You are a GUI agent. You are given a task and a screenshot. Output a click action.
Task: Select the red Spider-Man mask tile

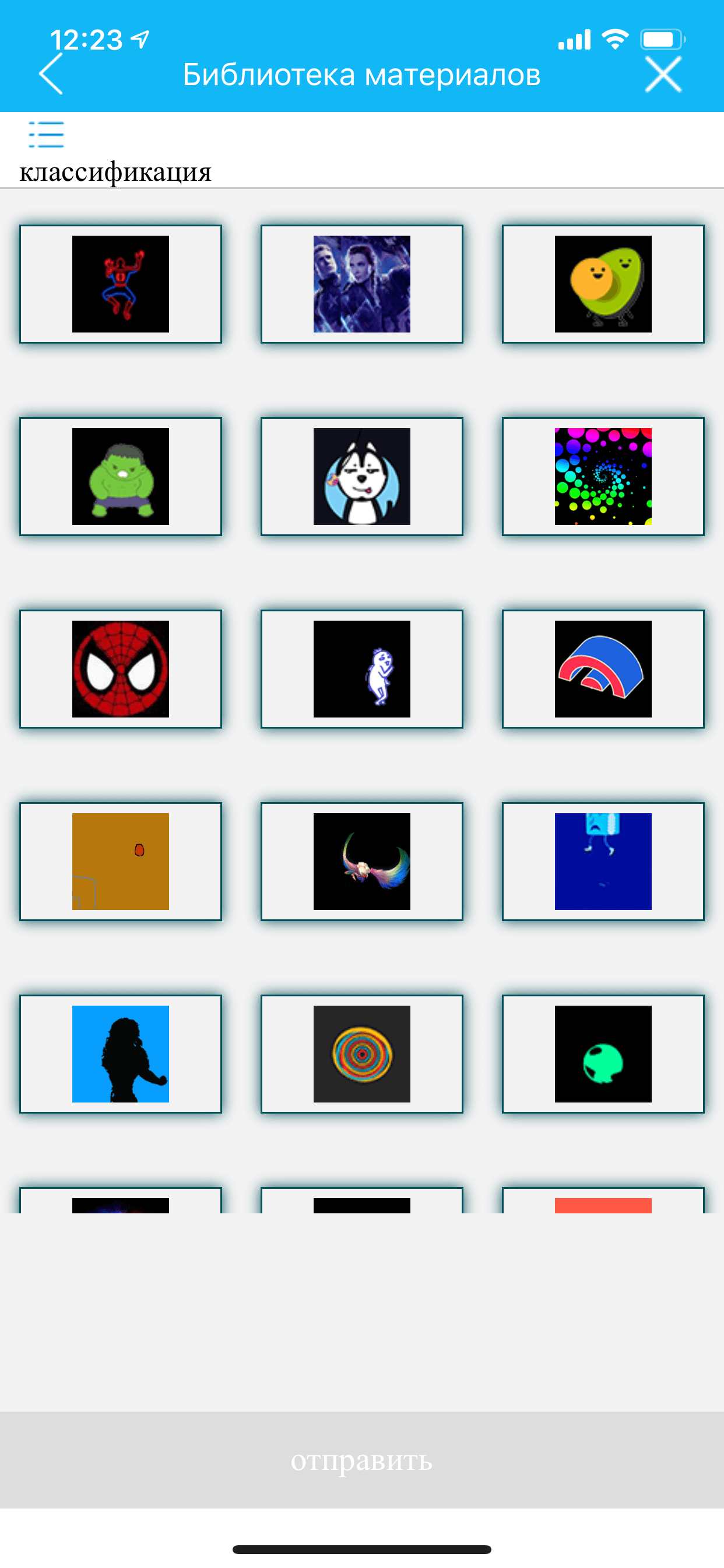coord(121,669)
